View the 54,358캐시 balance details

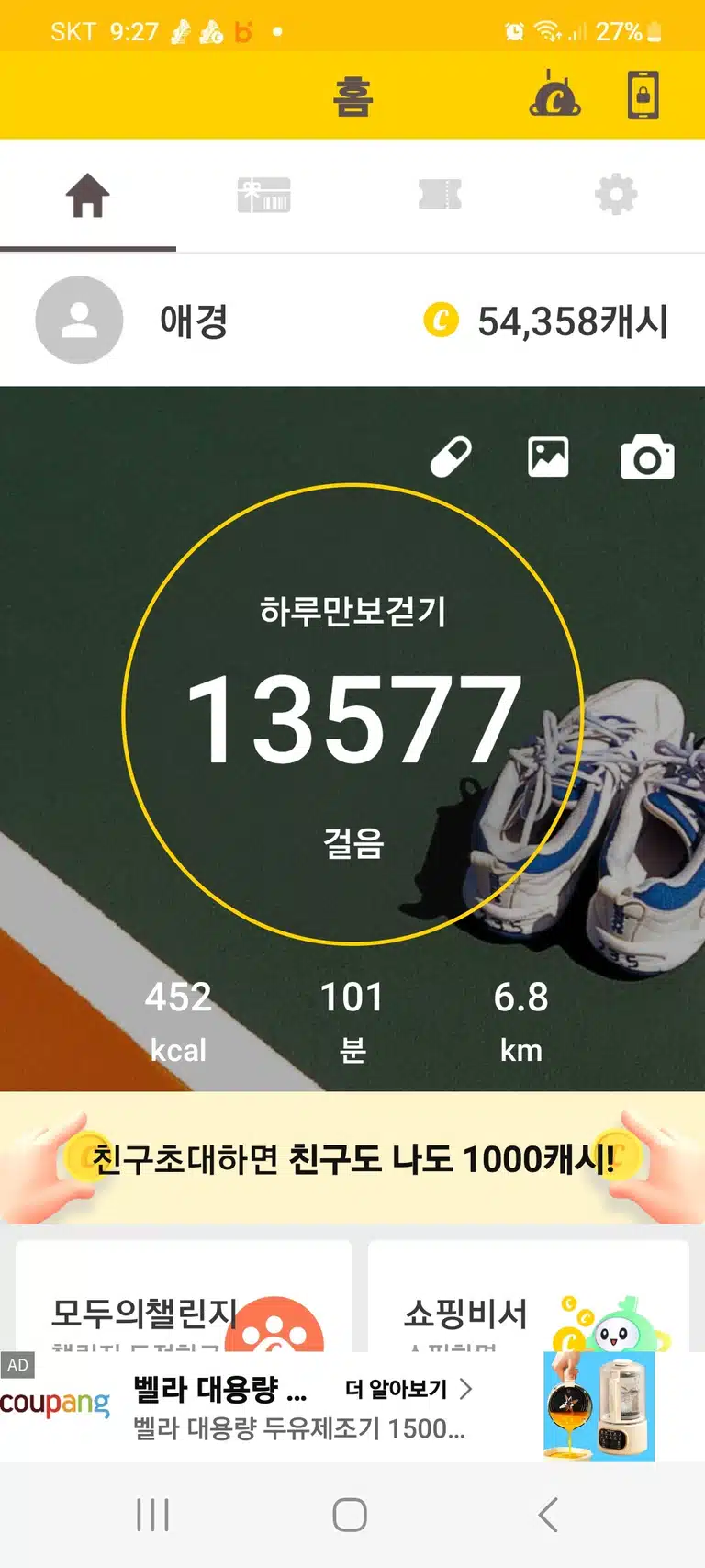[x=545, y=321]
